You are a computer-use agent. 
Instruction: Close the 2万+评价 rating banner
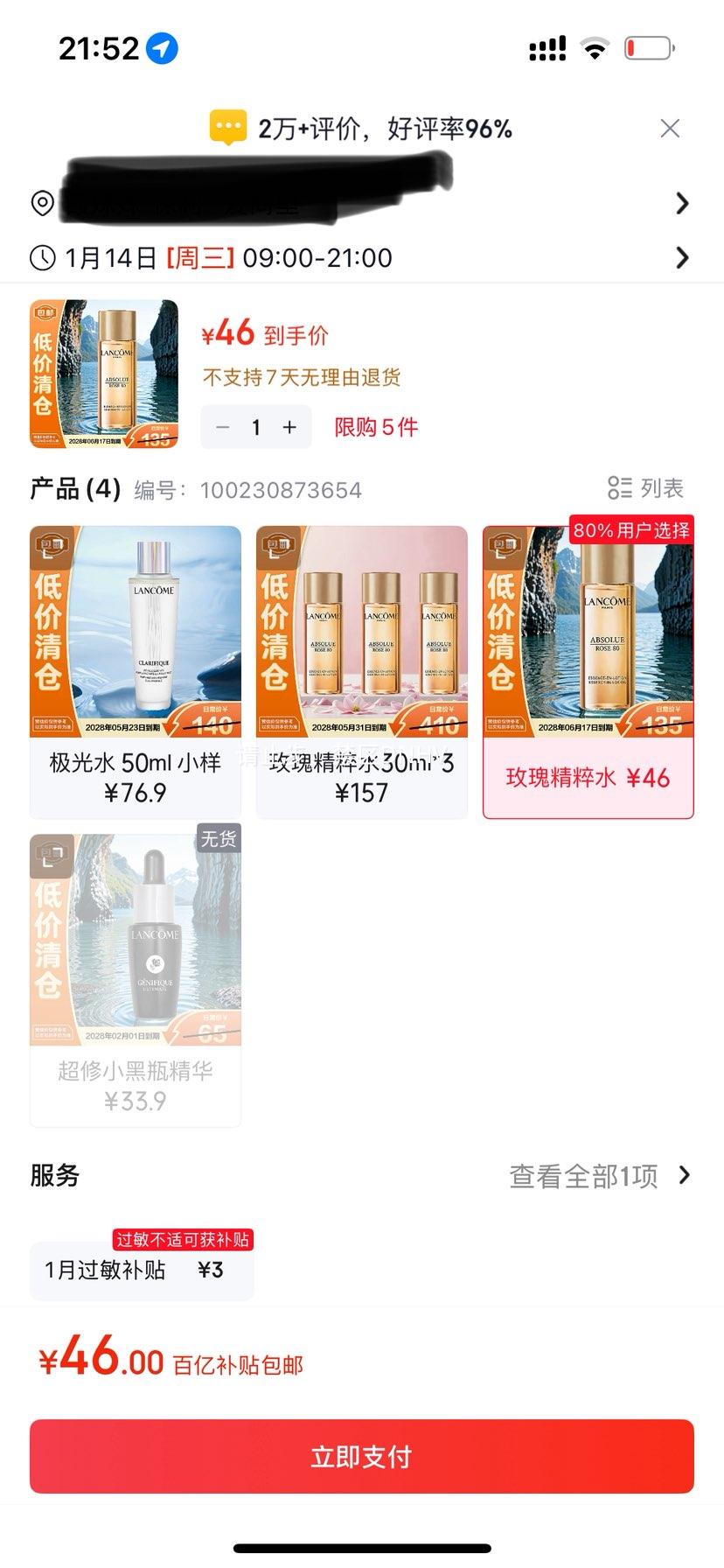[x=670, y=128]
